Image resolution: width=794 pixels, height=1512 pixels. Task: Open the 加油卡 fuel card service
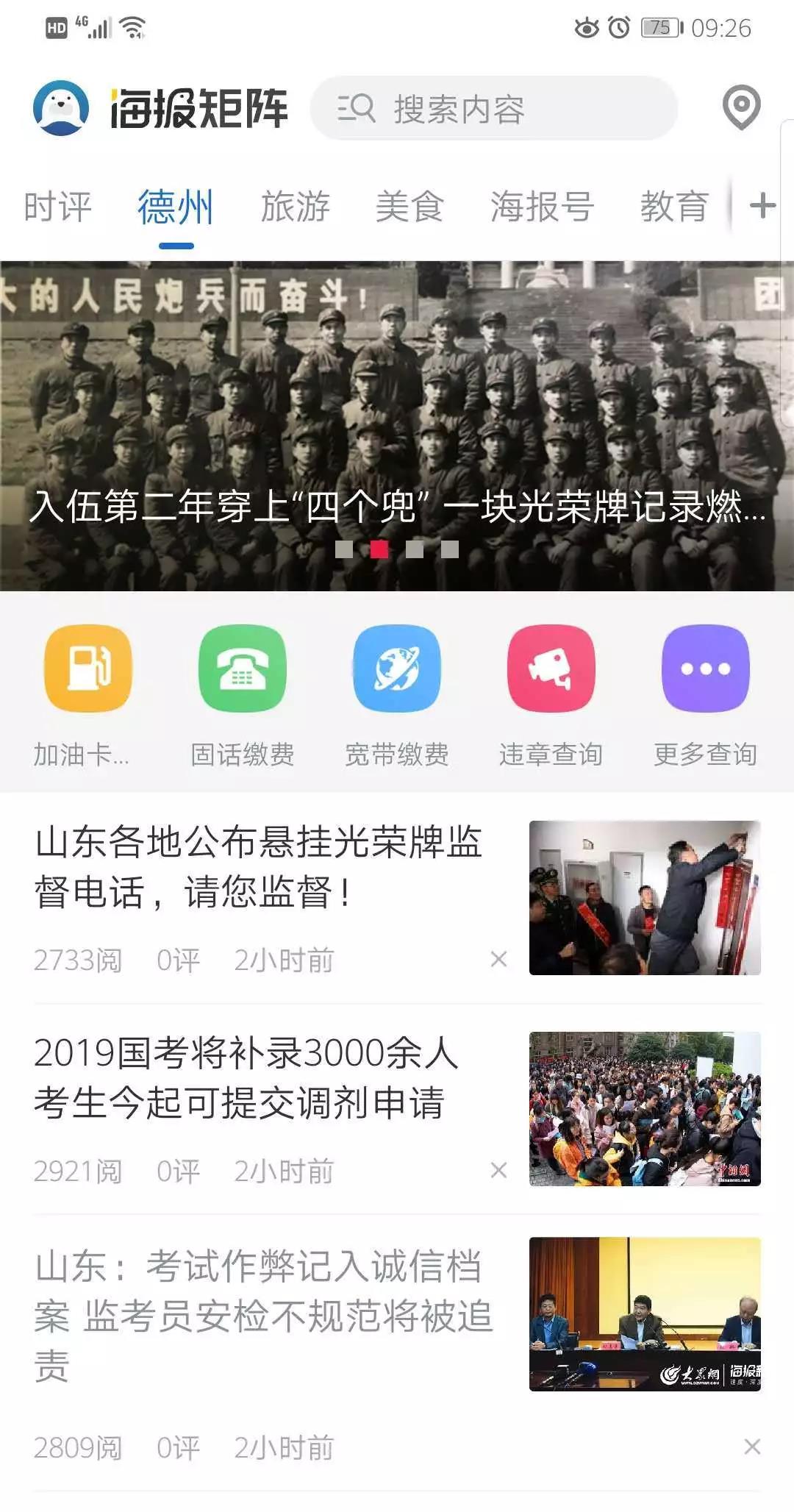tap(87, 668)
